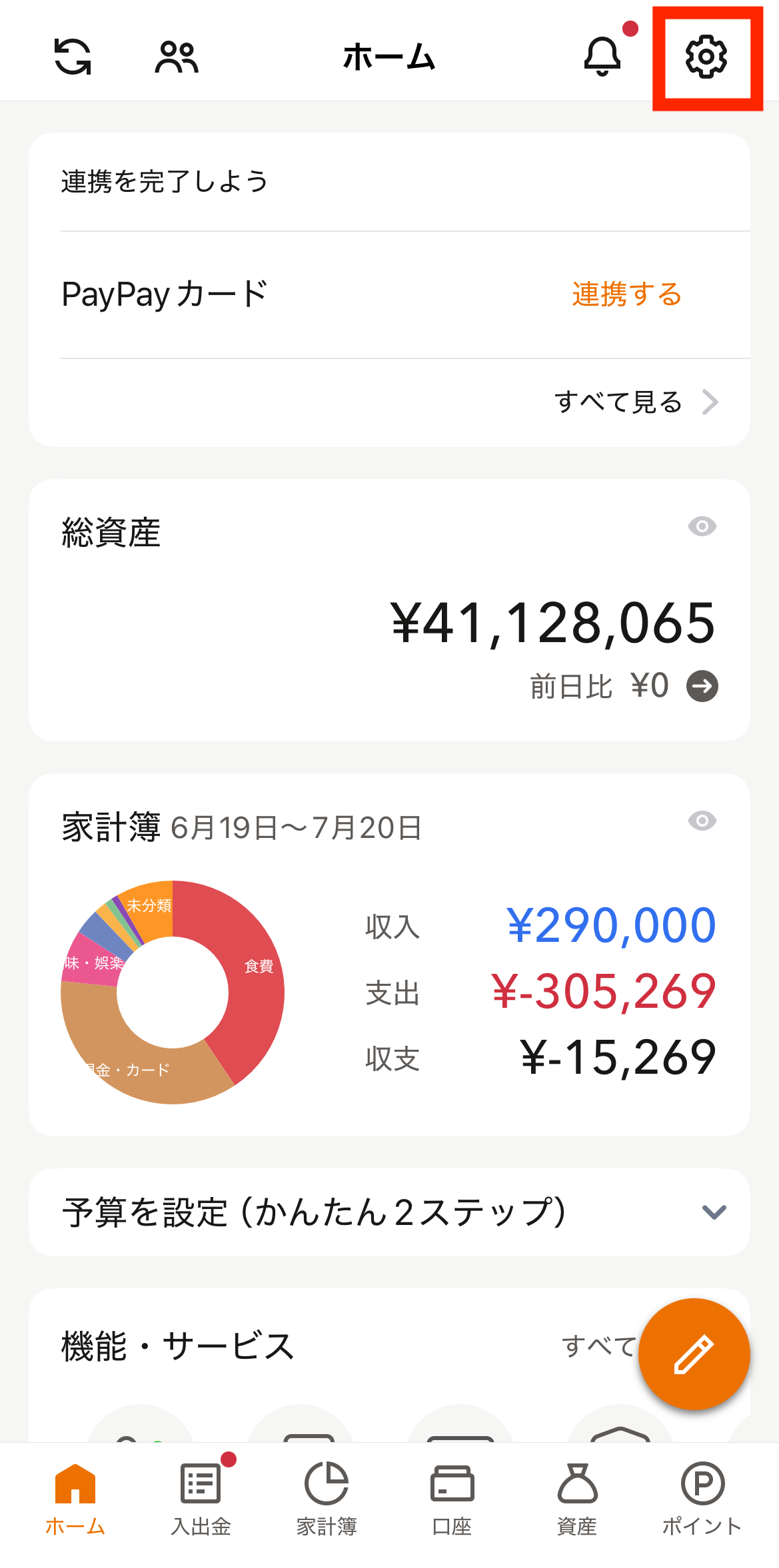Open 前日比 details arrow

pos(702,686)
